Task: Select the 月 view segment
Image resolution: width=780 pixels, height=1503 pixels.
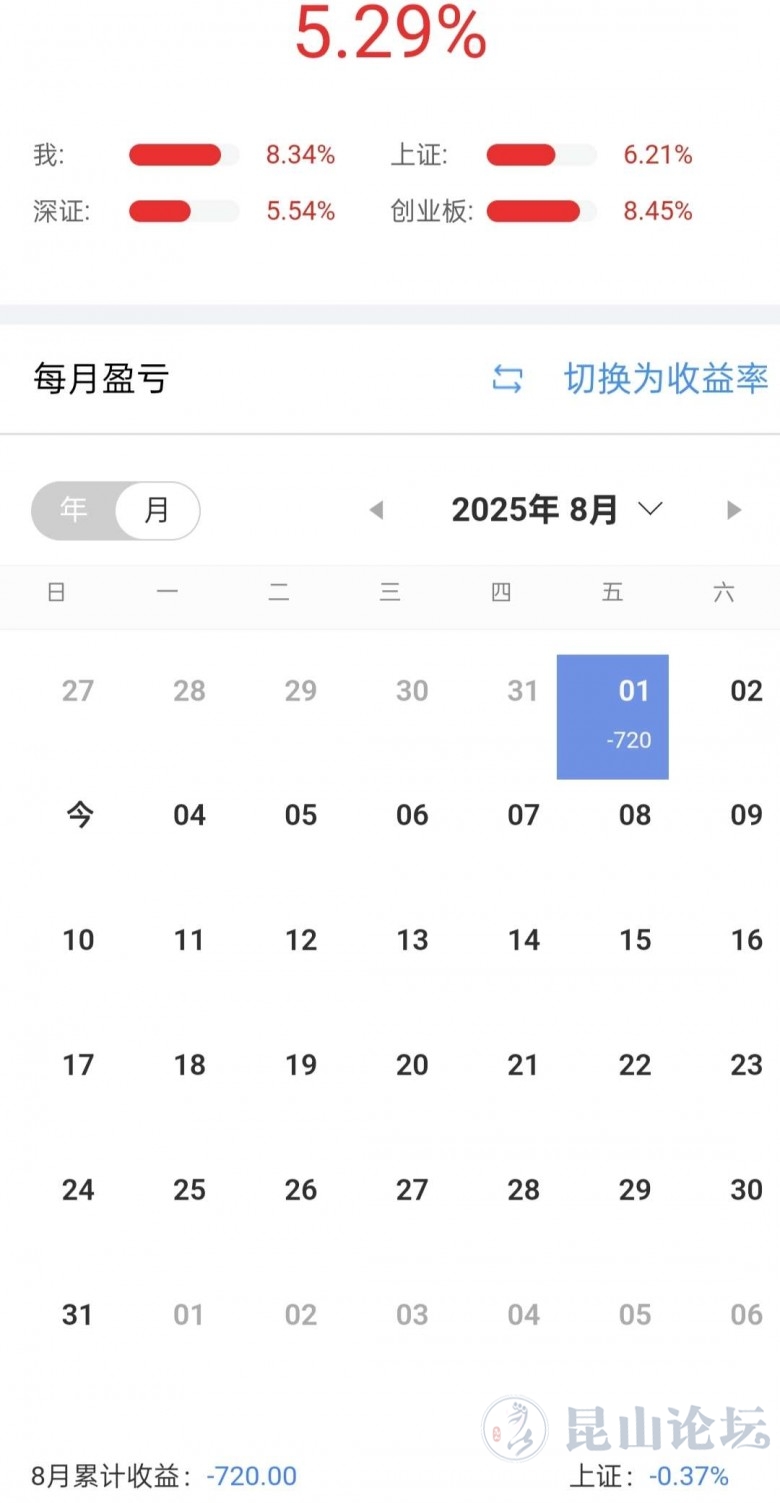Action: (157, 510)
